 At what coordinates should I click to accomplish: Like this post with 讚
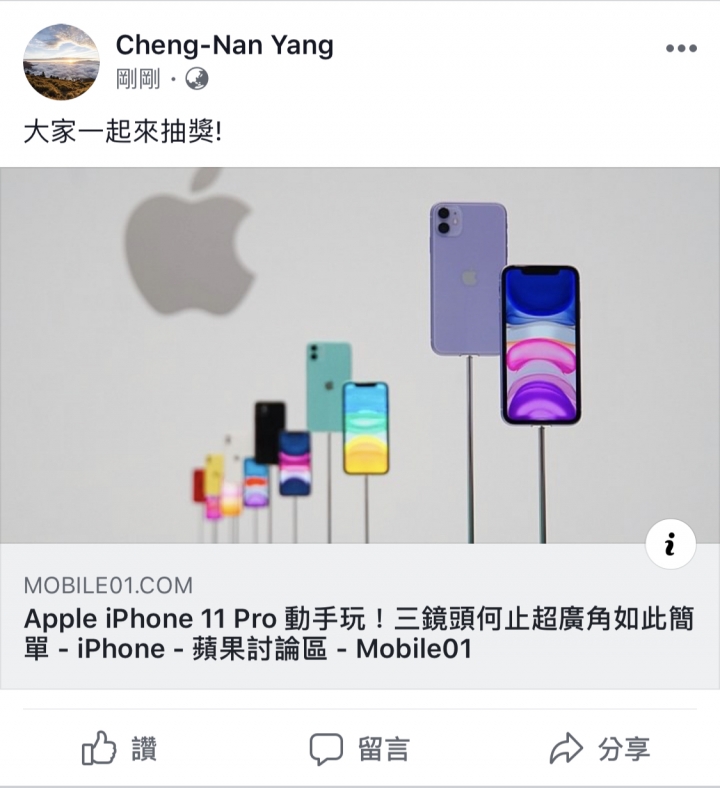click(x=119, y=748)
